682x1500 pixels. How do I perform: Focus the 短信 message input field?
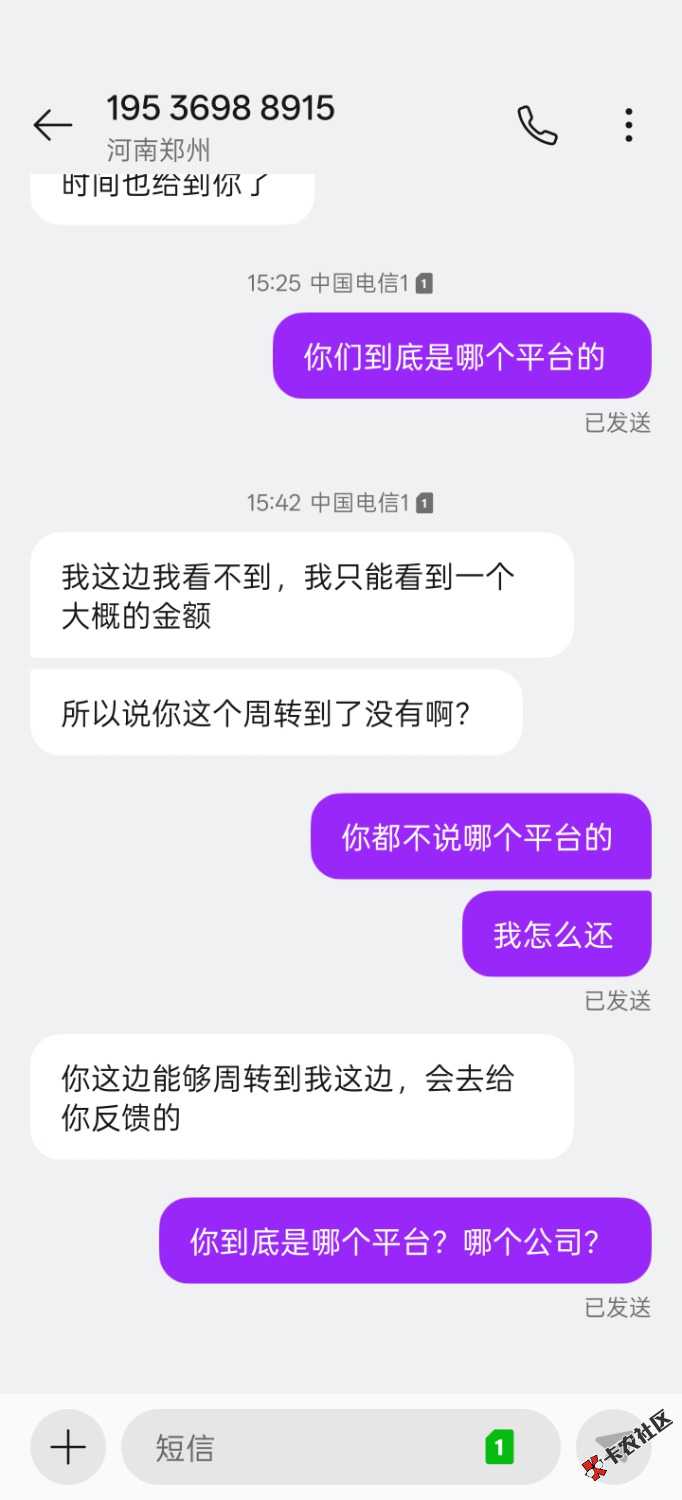click(300, 1447)
